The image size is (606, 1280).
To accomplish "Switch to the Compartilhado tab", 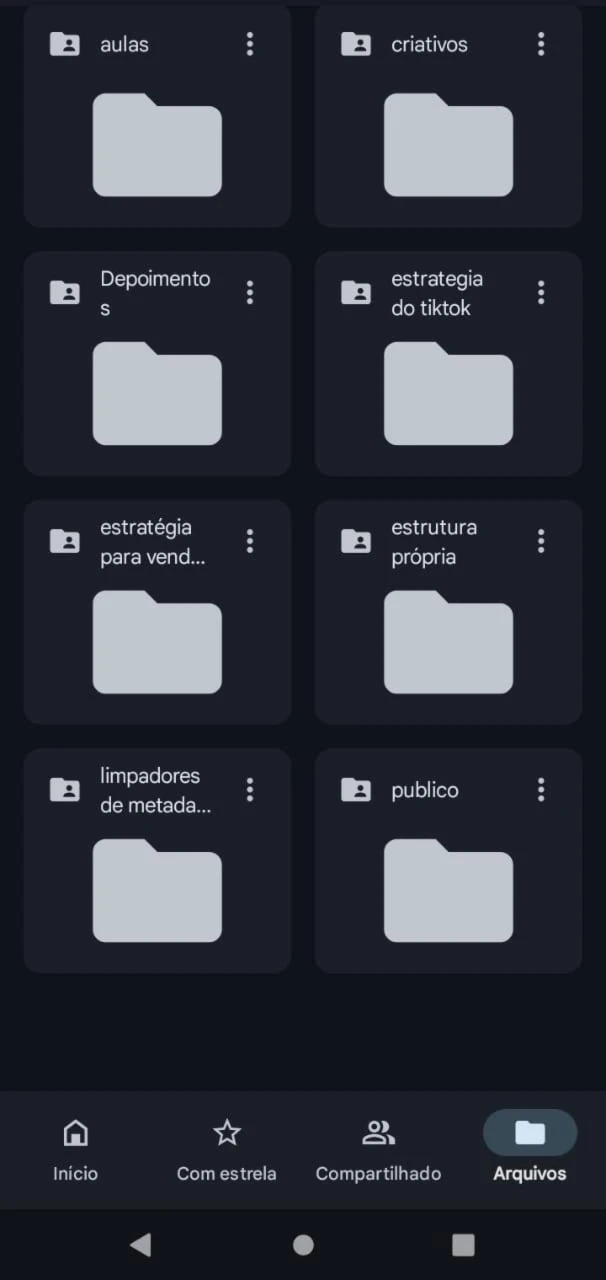I will 378,1150.
